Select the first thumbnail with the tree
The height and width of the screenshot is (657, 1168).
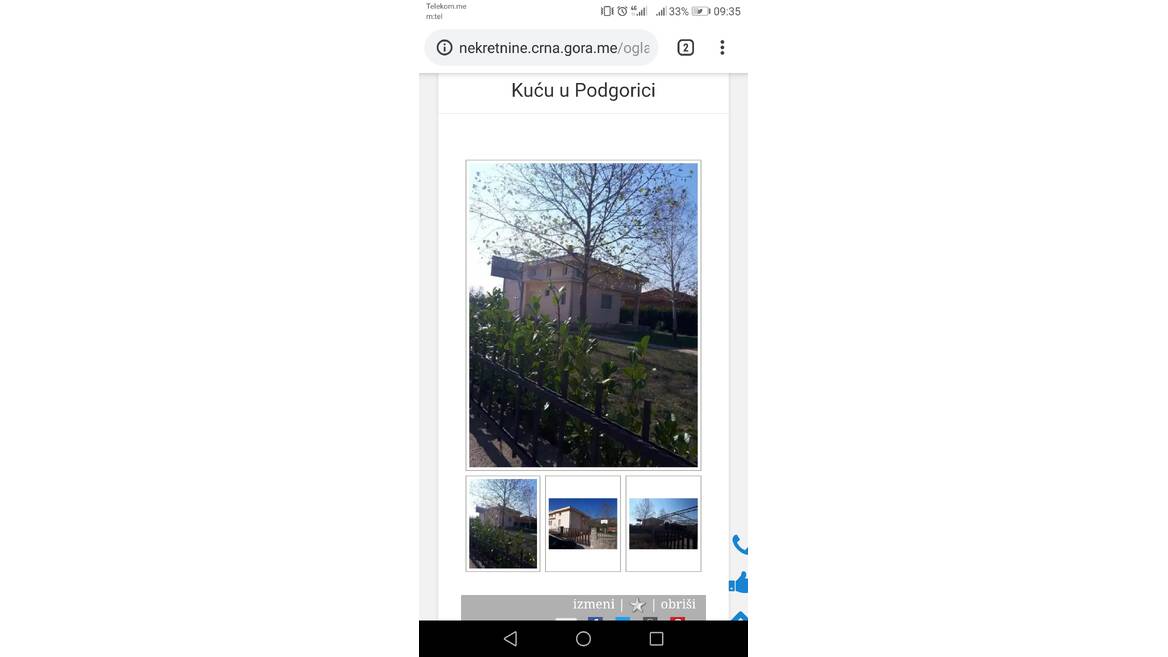tap(503, 524)
